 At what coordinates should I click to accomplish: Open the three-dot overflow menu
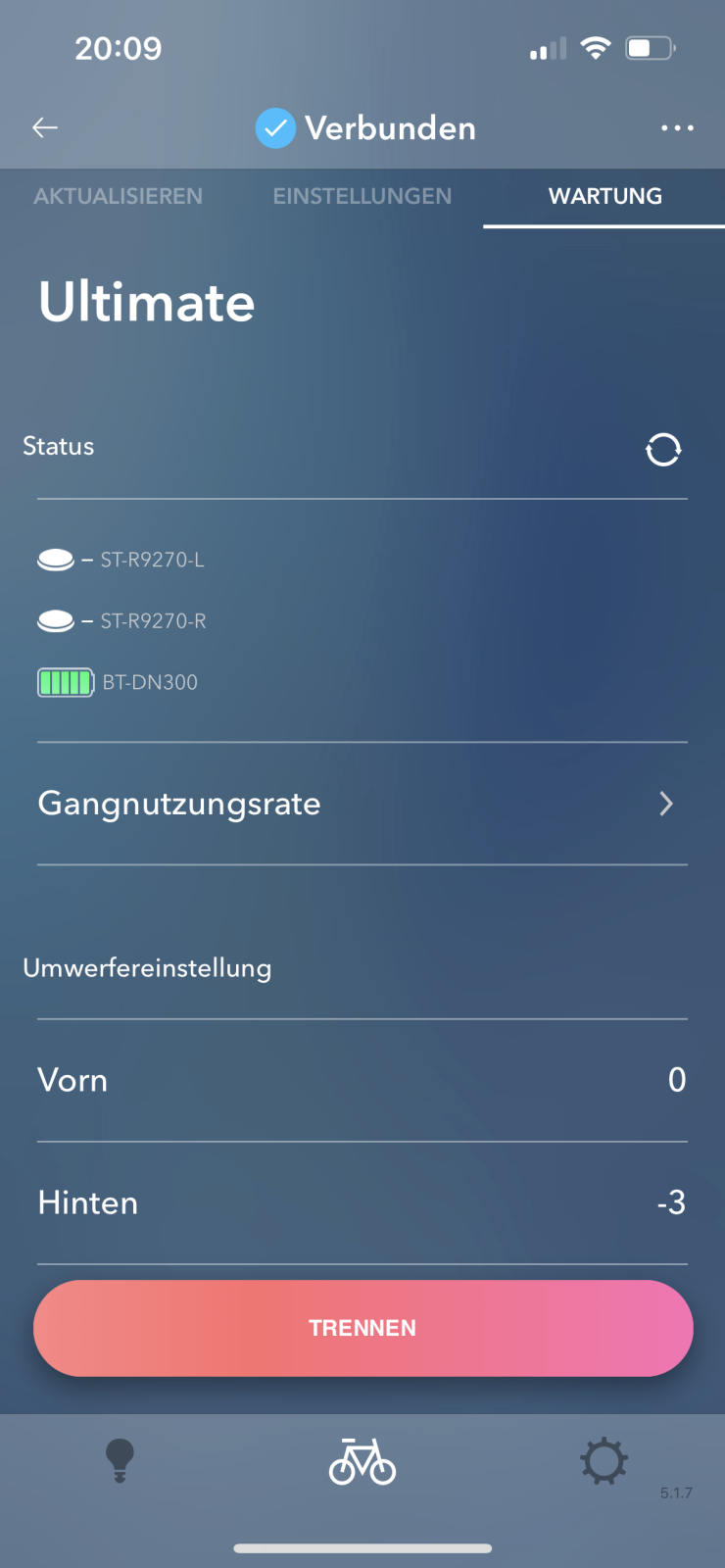pyautogui.click(x=677, y=128)
